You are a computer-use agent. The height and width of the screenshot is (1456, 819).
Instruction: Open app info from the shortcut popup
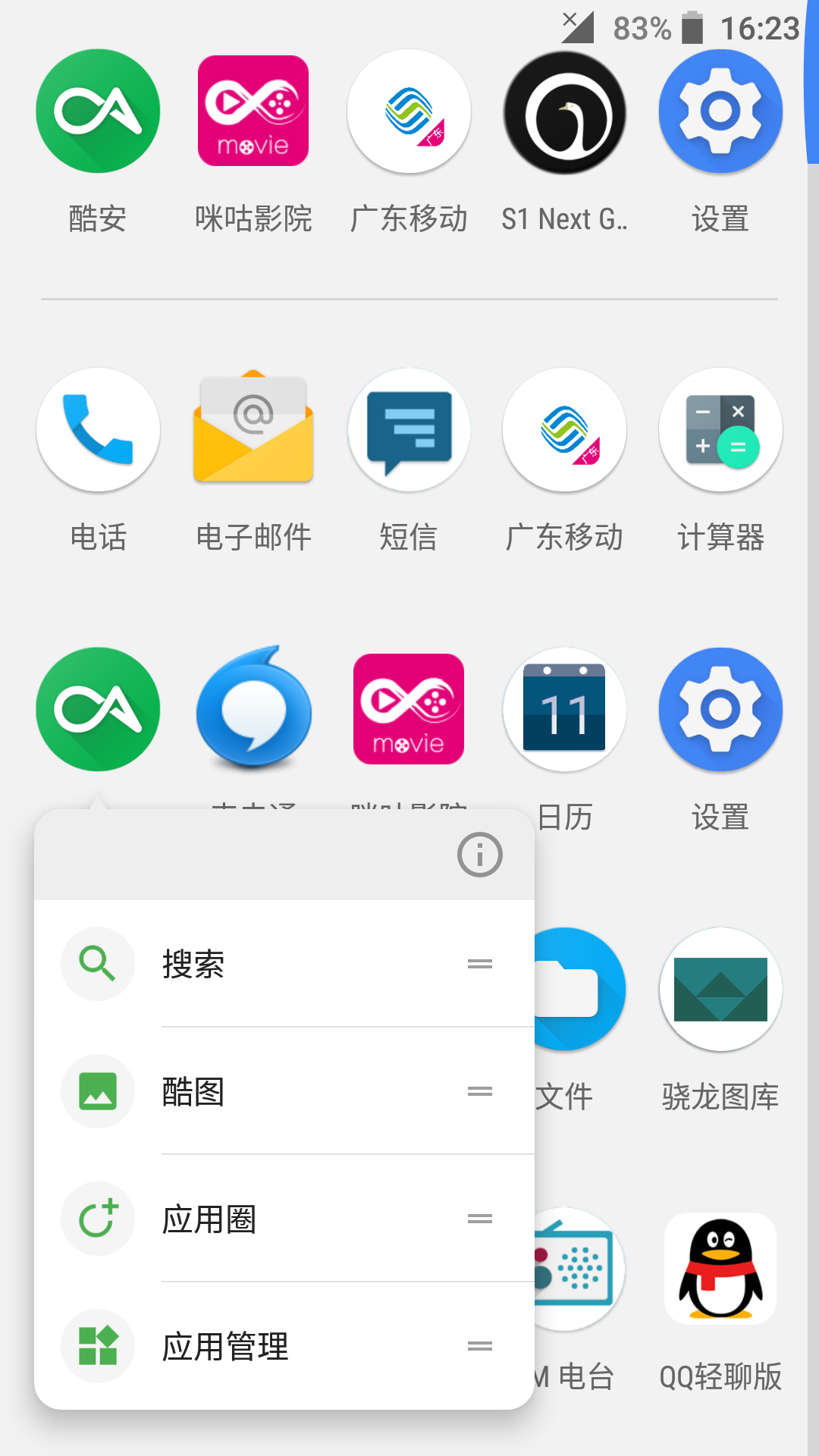479,855
